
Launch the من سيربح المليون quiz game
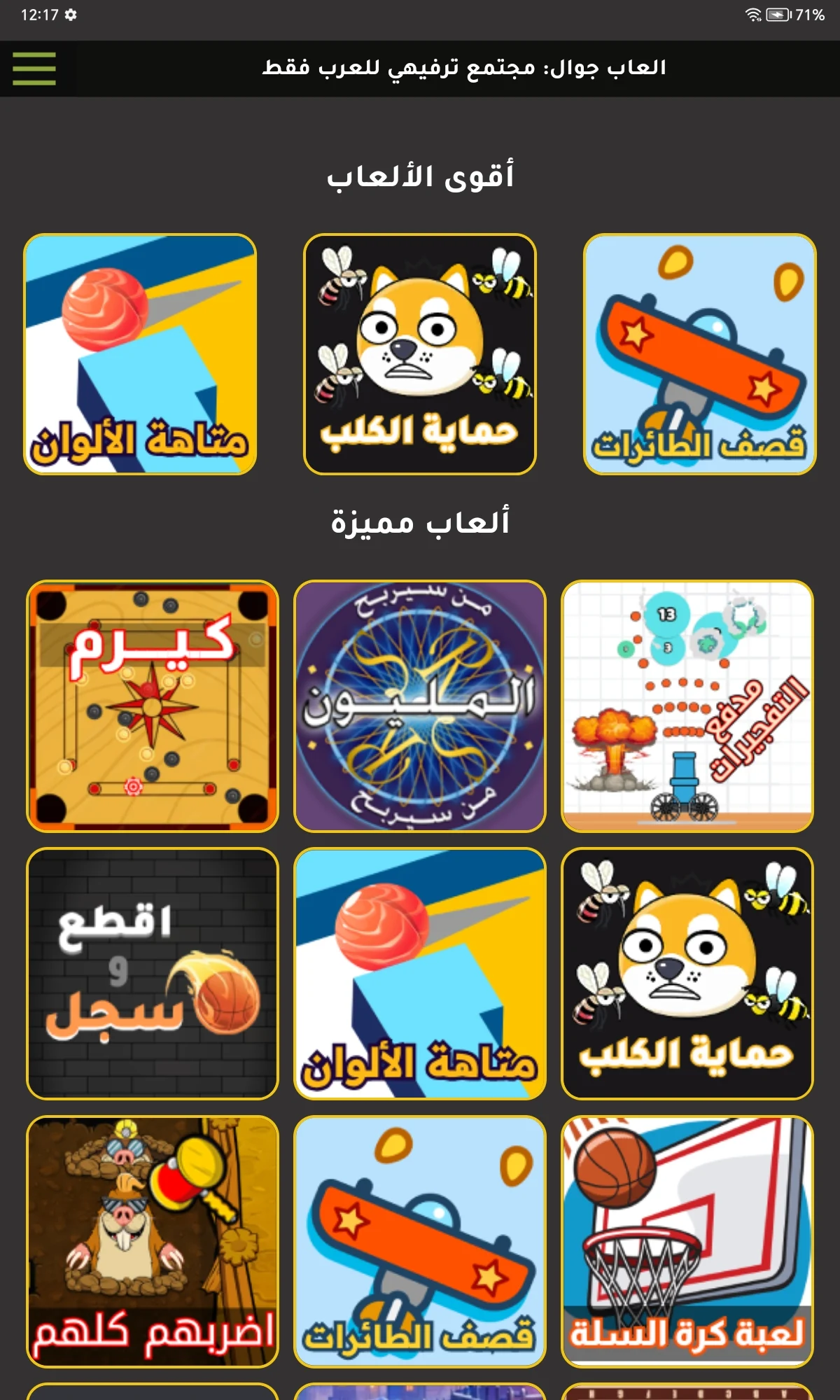[420, 706]
